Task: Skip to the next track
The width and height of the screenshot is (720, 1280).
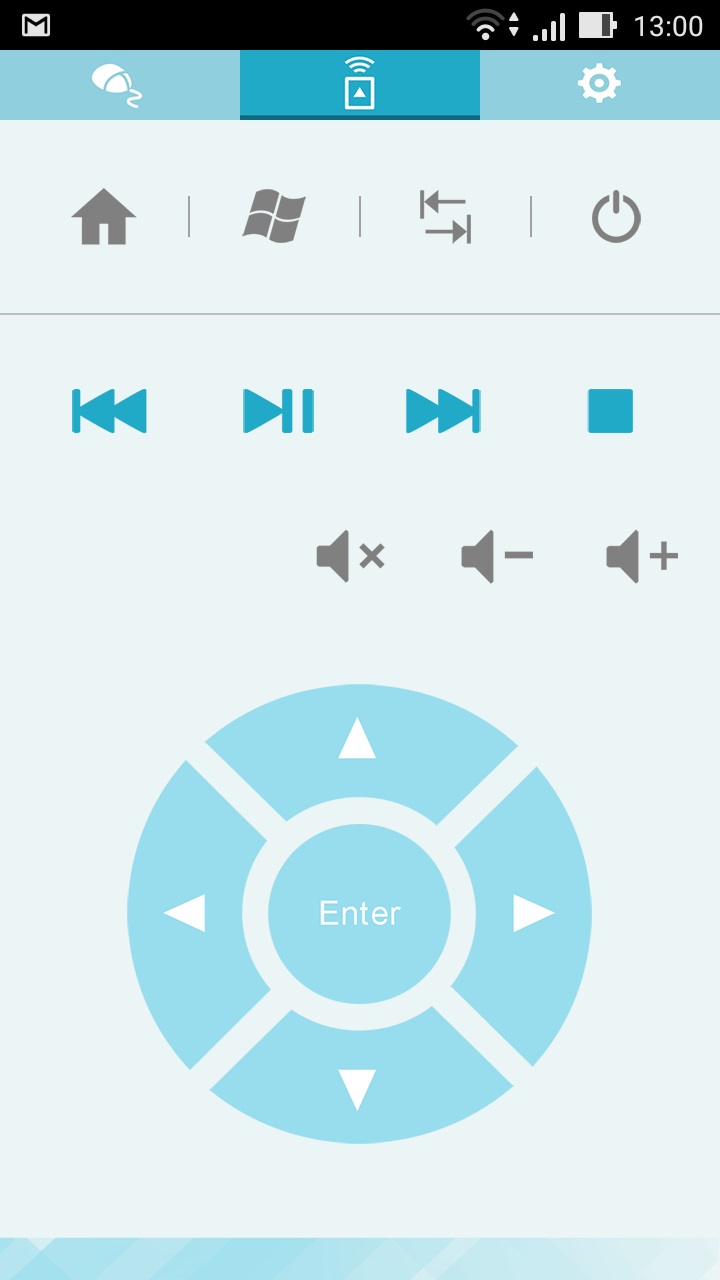Action: pyautogui.click(x=443, y=411)
